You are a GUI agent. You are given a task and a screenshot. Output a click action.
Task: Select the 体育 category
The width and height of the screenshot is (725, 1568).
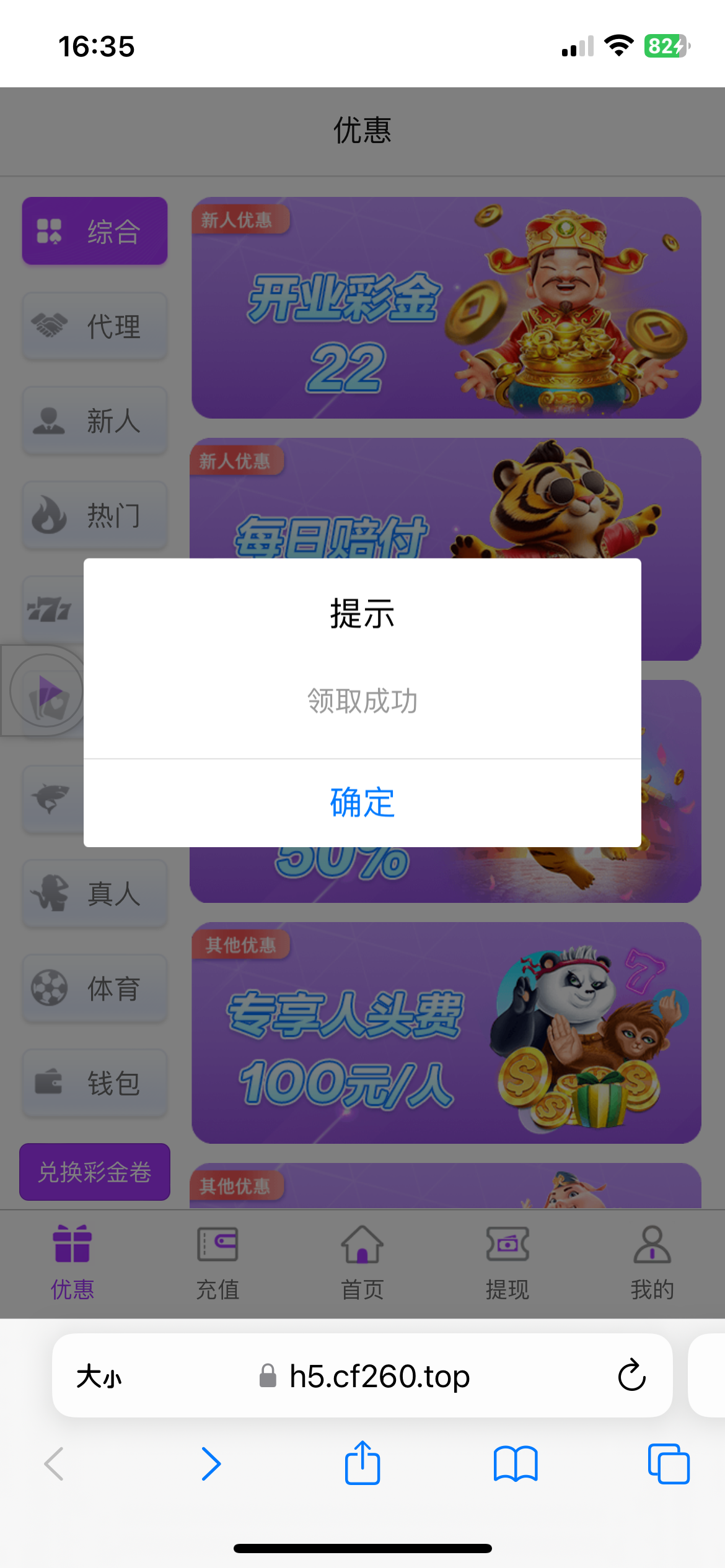[x=95, y=989]
